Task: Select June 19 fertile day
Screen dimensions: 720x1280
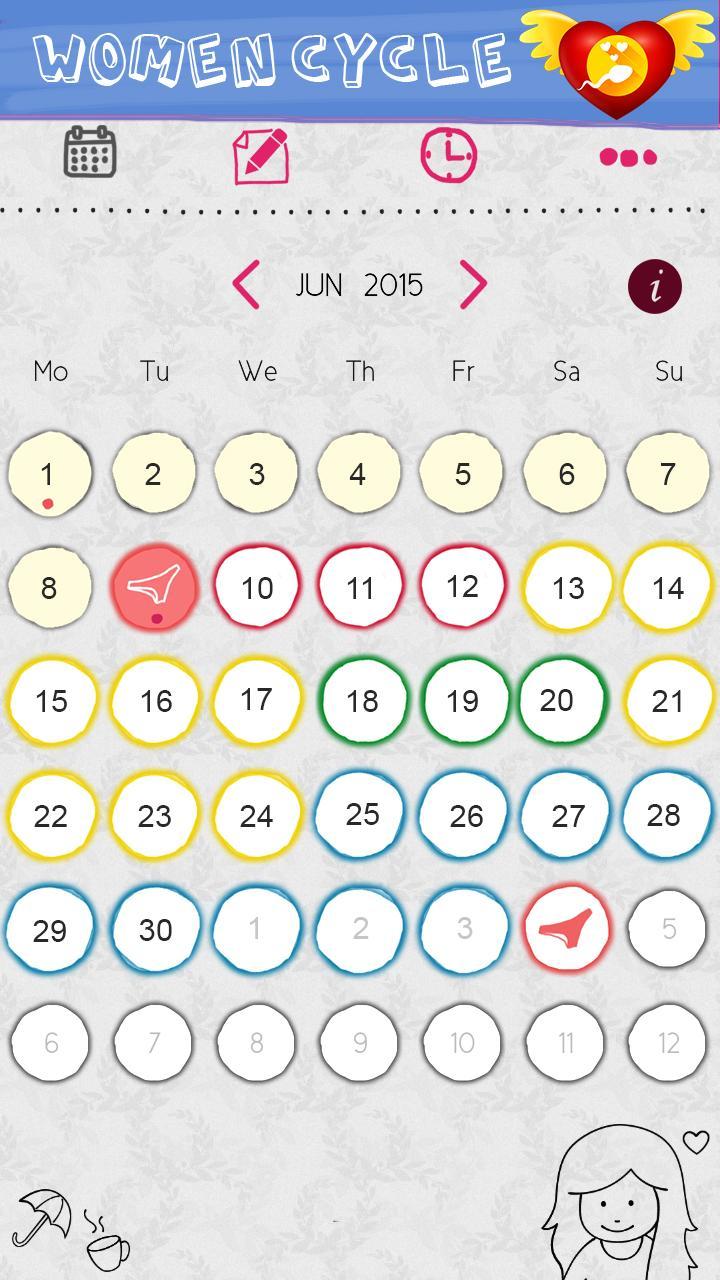Action: point(462,701)
